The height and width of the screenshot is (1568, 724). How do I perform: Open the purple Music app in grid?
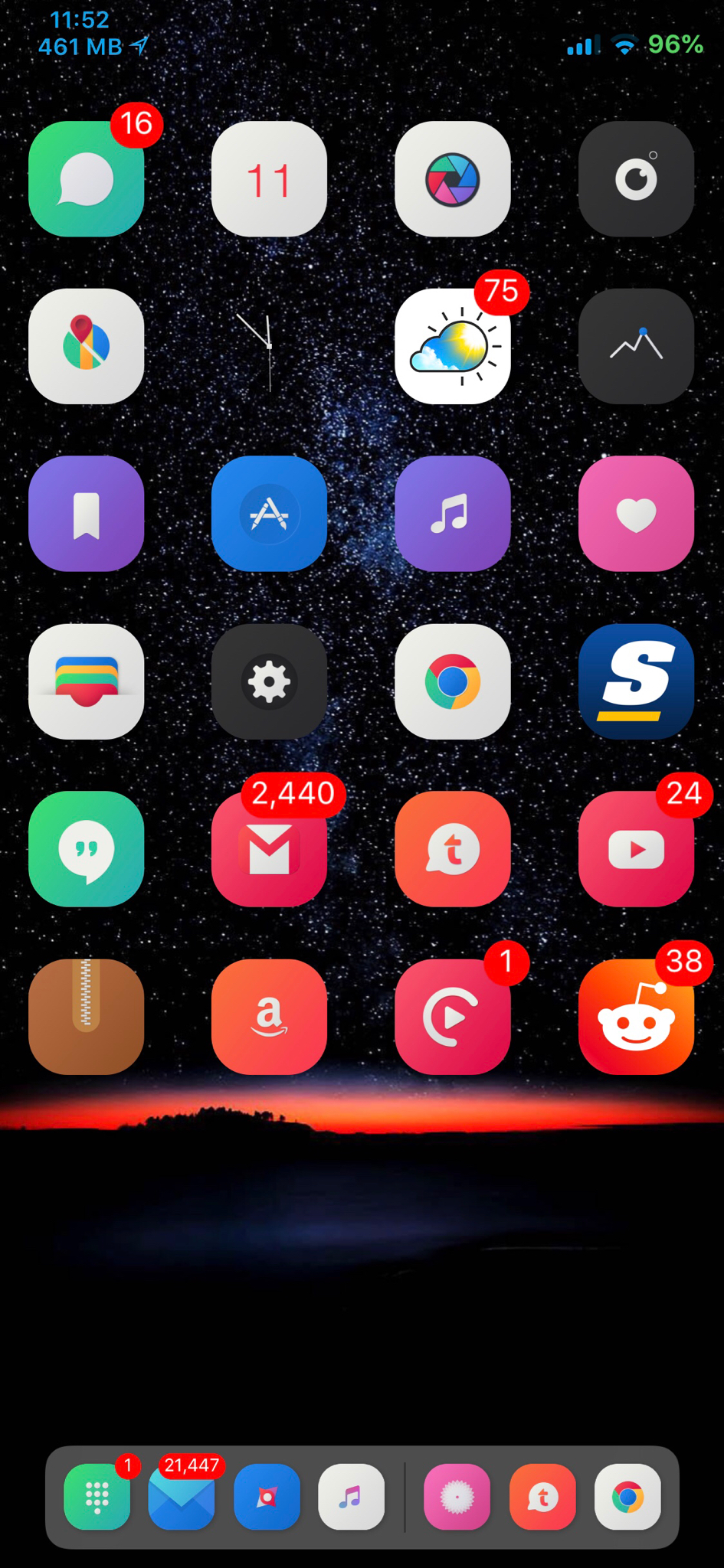[453, 514]
